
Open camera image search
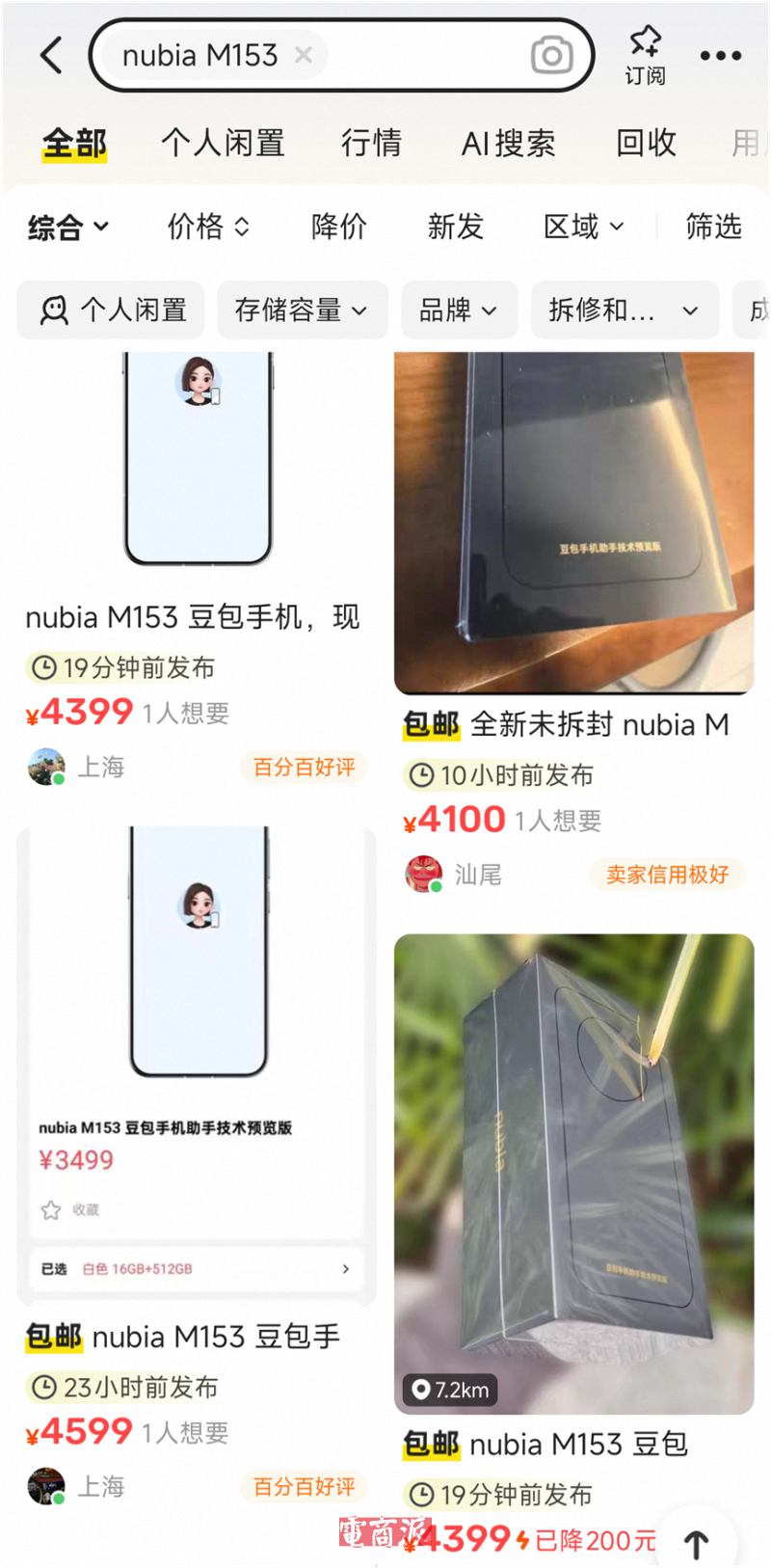(x=551, y=56)
